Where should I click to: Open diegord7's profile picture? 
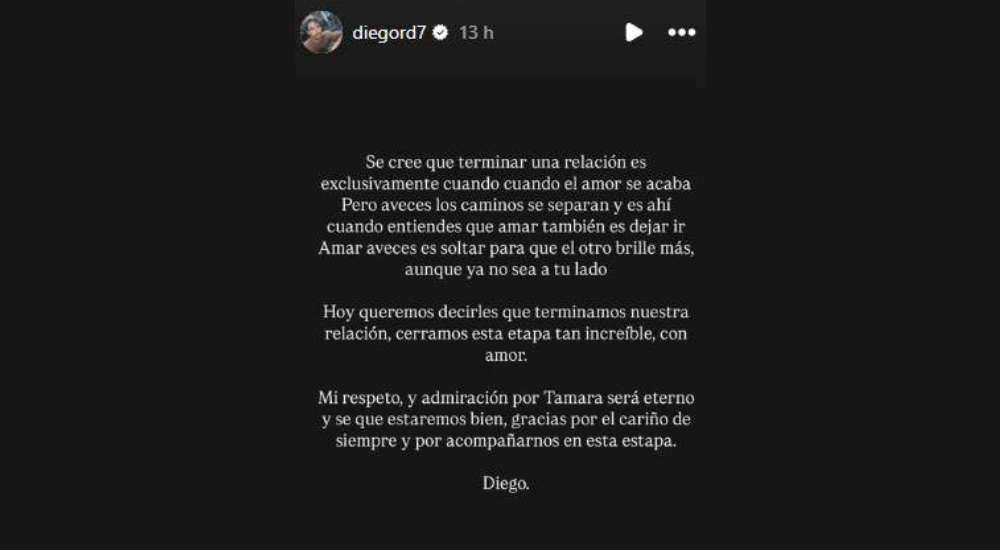pos(321,32)
